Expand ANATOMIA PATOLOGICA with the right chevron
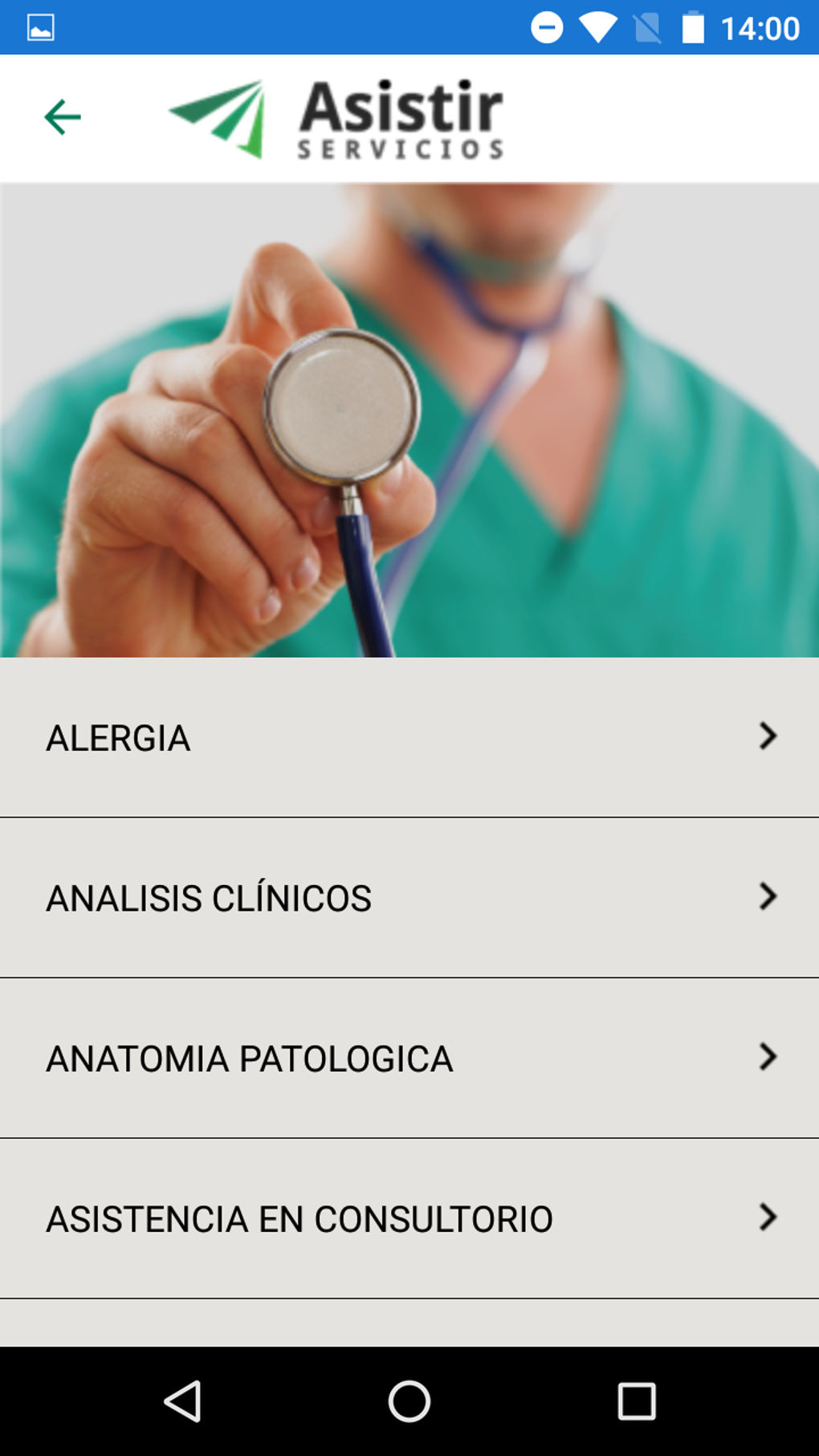 pos(768,1058)
